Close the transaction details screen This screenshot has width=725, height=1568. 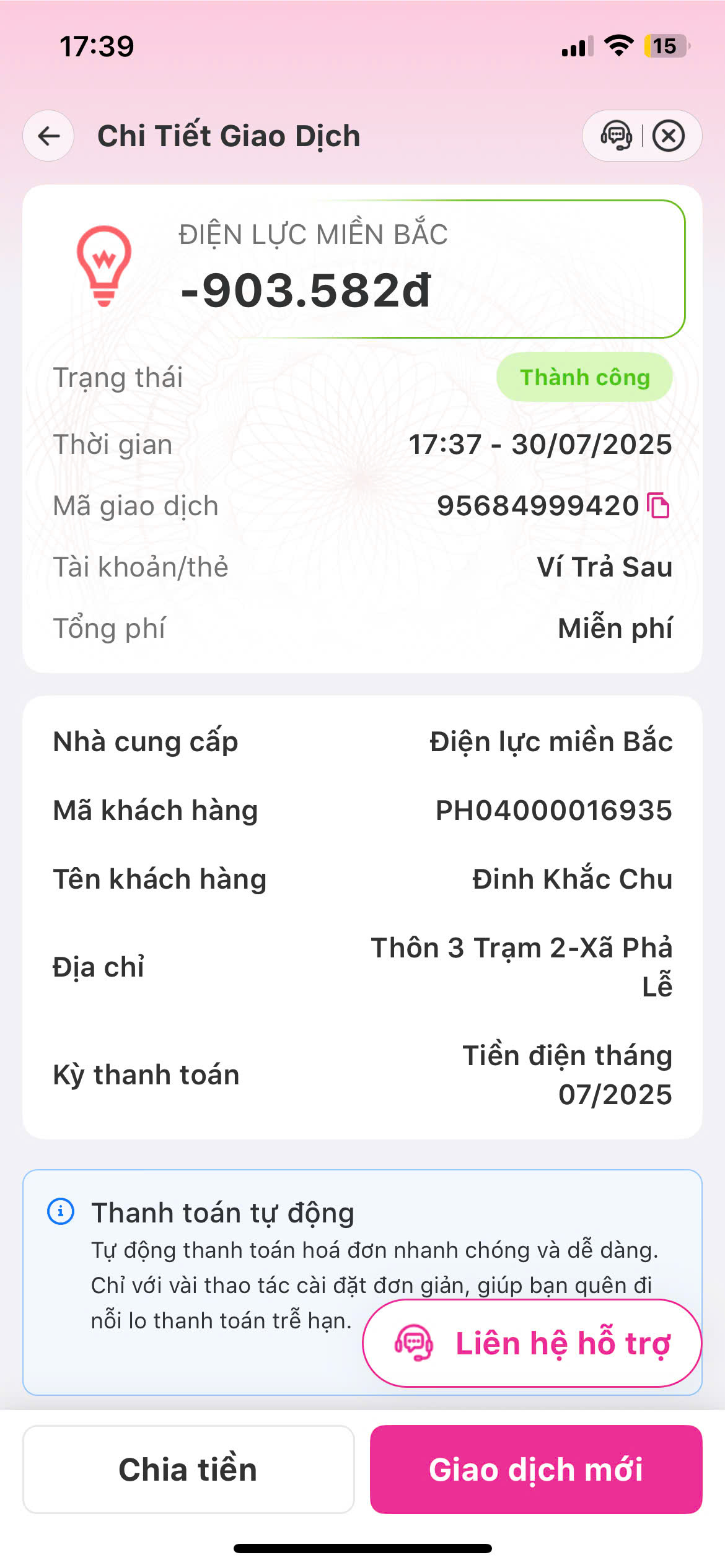pos(669,136)
